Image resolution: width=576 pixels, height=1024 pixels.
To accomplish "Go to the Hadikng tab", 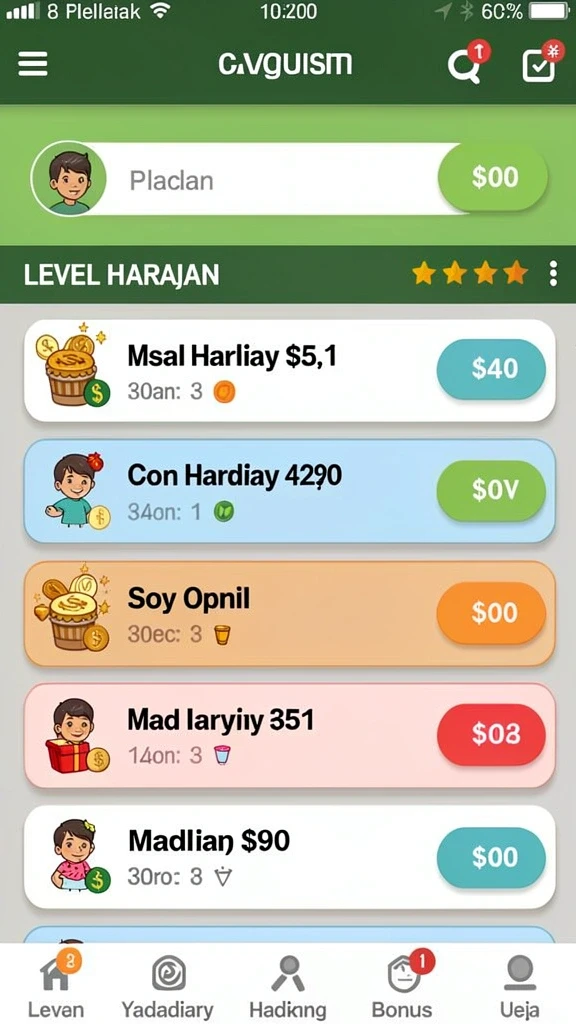I will tap(288, 984).
